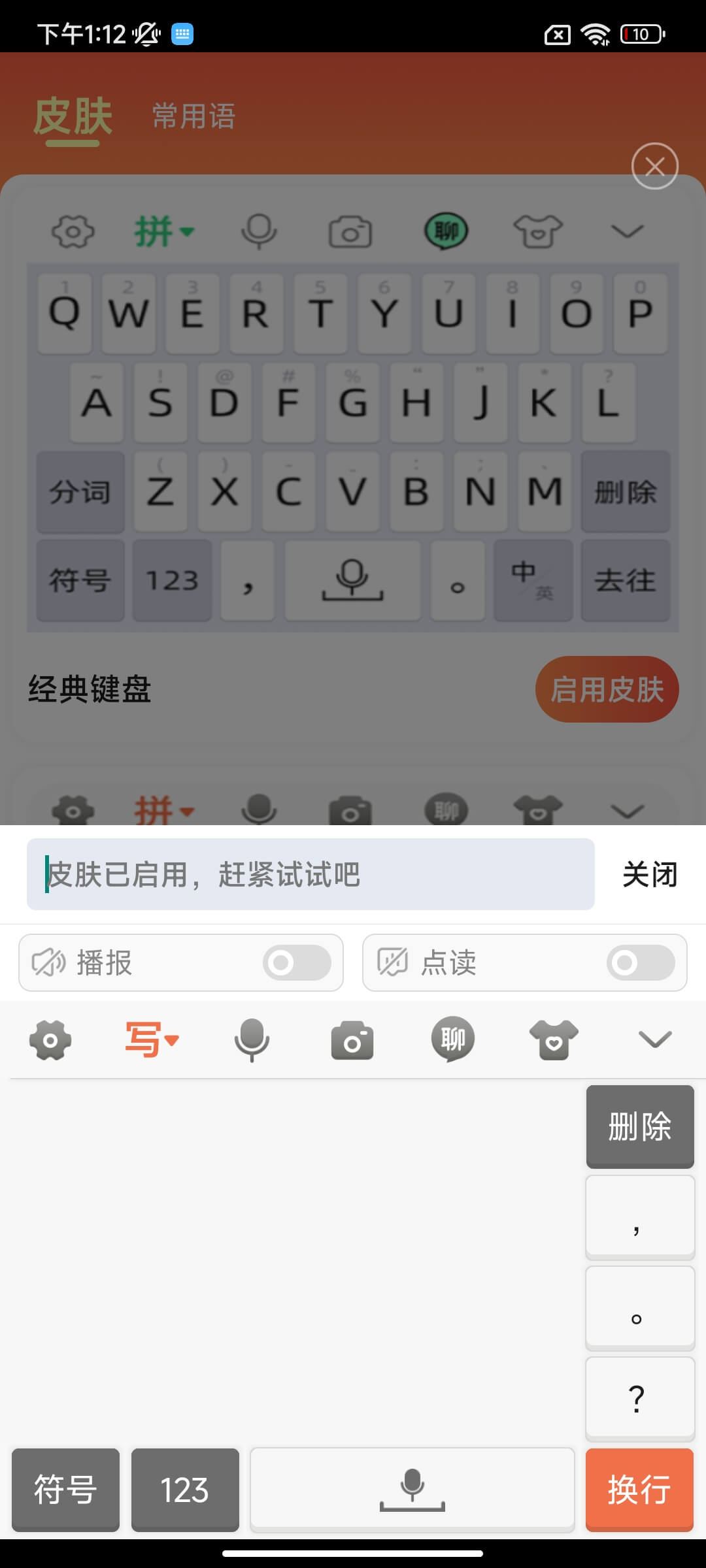
Task: Tap the orange 换行 key
Action: click(639, 1490)
